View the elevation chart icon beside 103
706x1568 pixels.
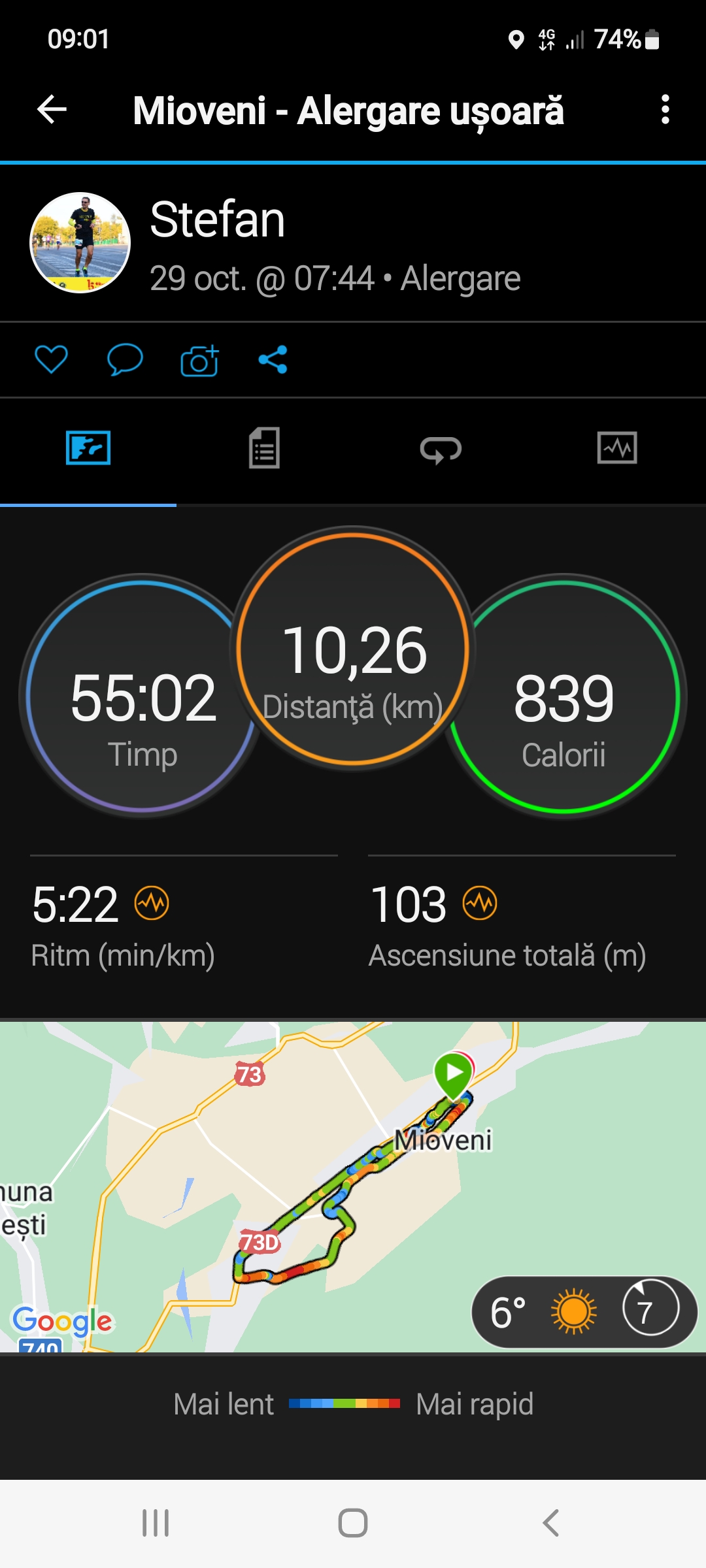click(480, 904)
